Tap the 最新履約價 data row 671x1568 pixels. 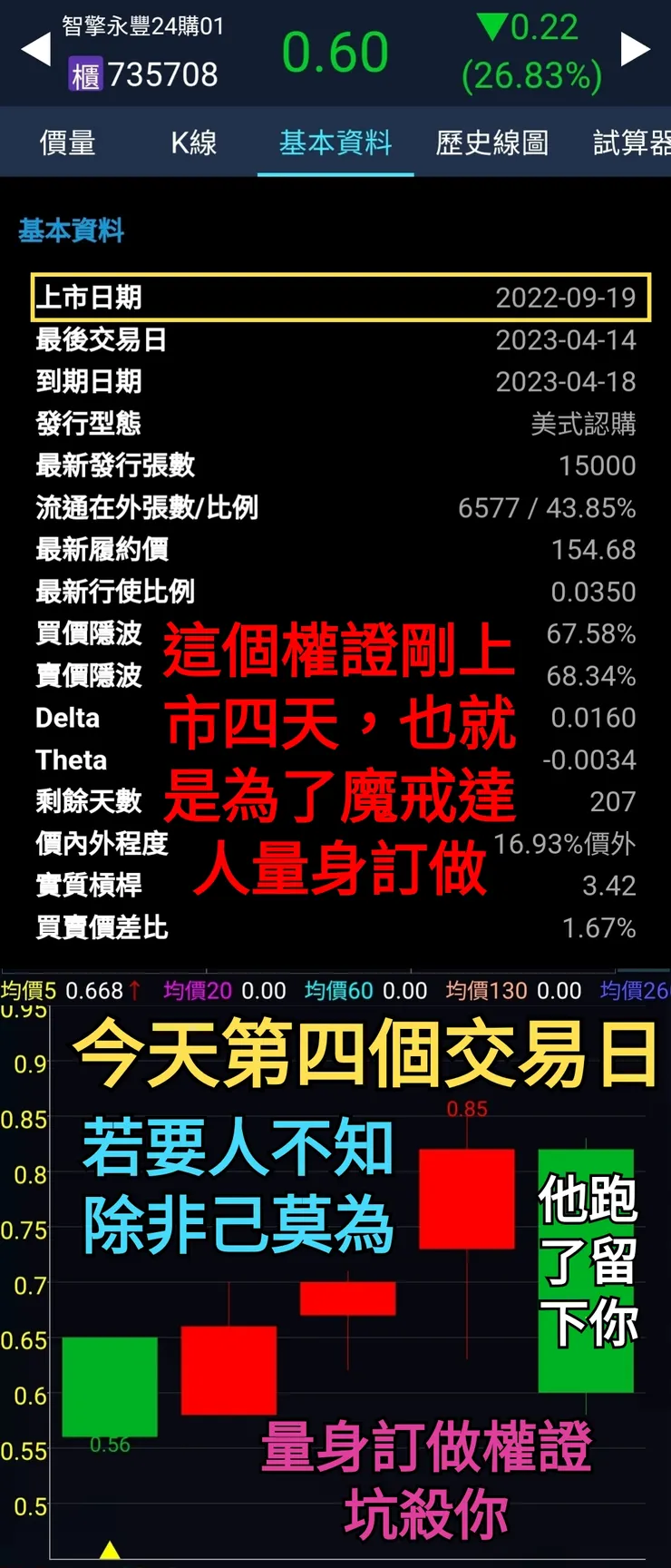click(x=335, y=549)
